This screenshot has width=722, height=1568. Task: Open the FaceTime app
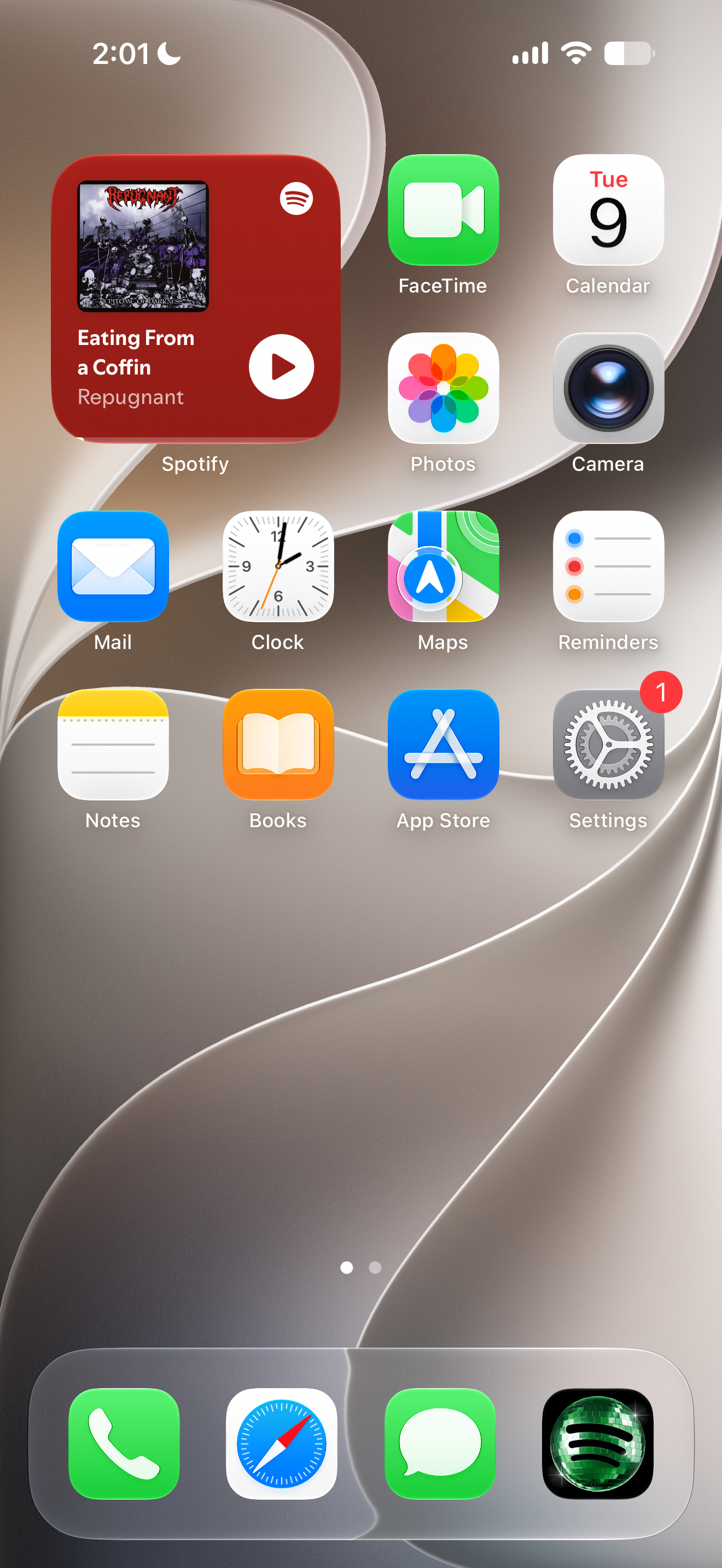(443, 210)
